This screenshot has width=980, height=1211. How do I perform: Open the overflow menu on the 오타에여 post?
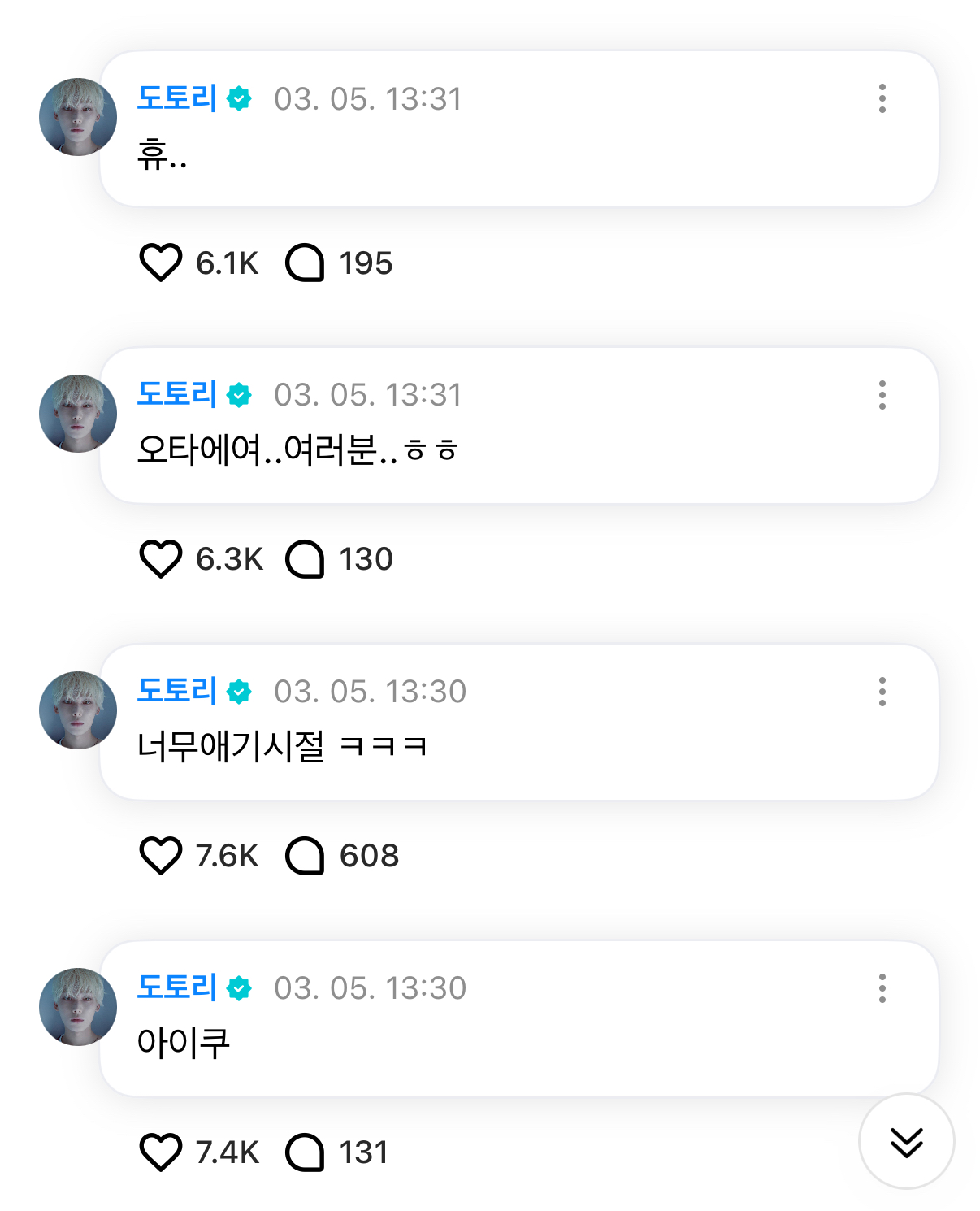pos(882,395)
